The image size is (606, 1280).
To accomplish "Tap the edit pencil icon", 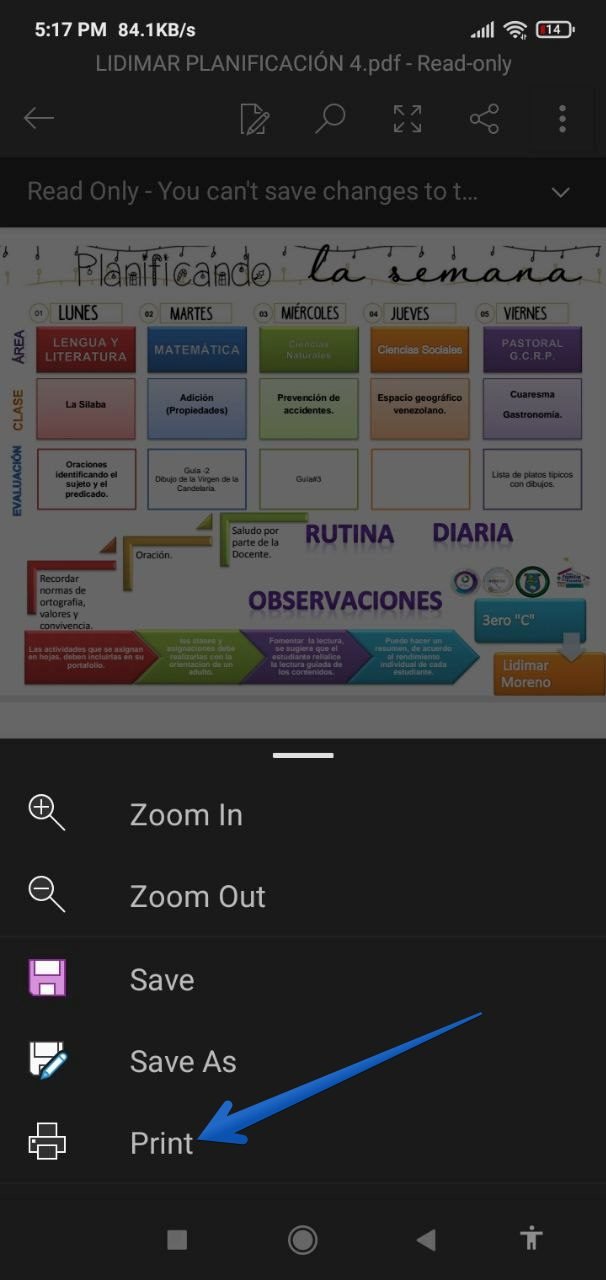I will (255, 120).
